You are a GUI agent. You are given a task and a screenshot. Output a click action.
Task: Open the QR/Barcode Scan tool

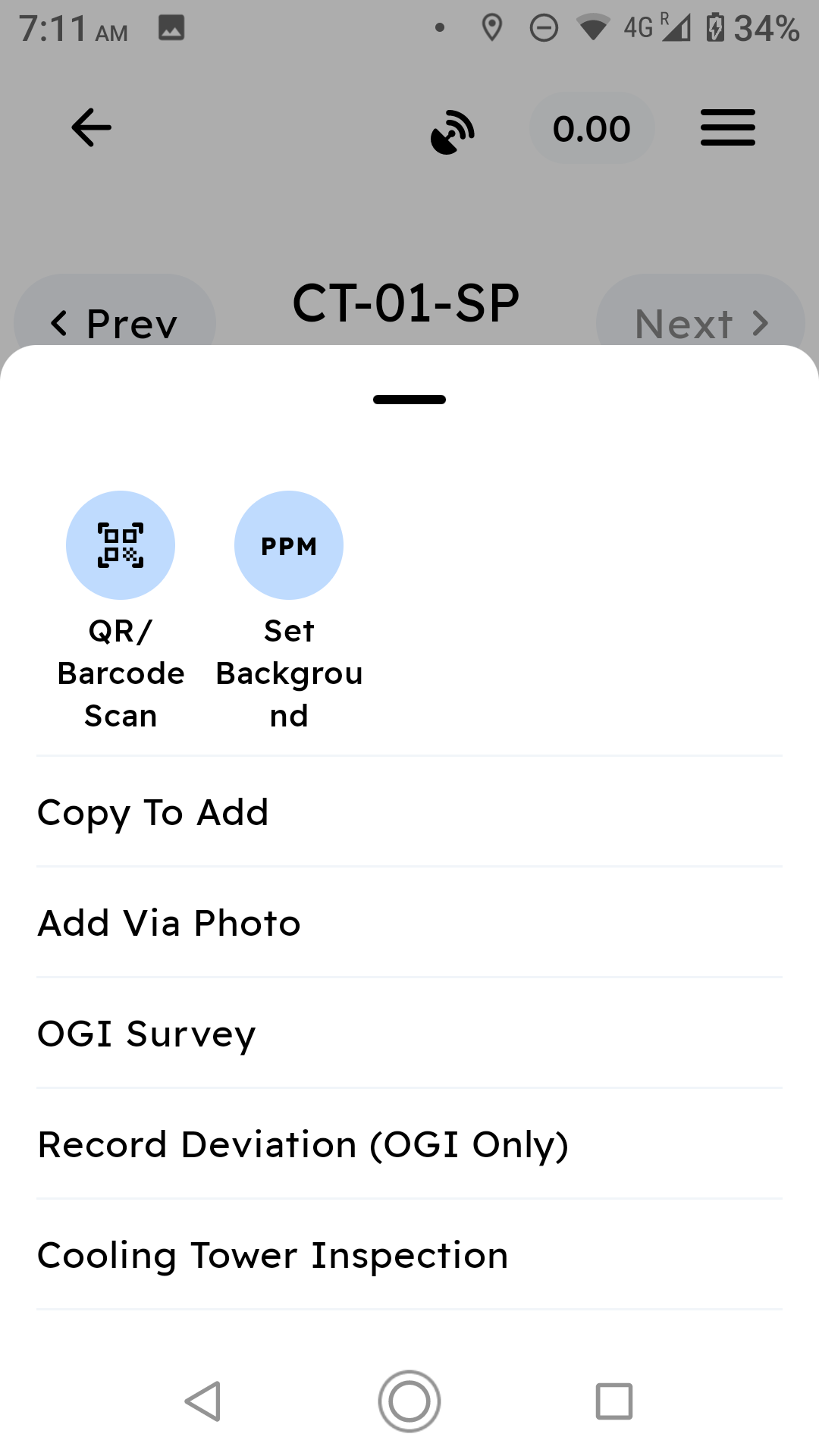[x=121, y=544]
